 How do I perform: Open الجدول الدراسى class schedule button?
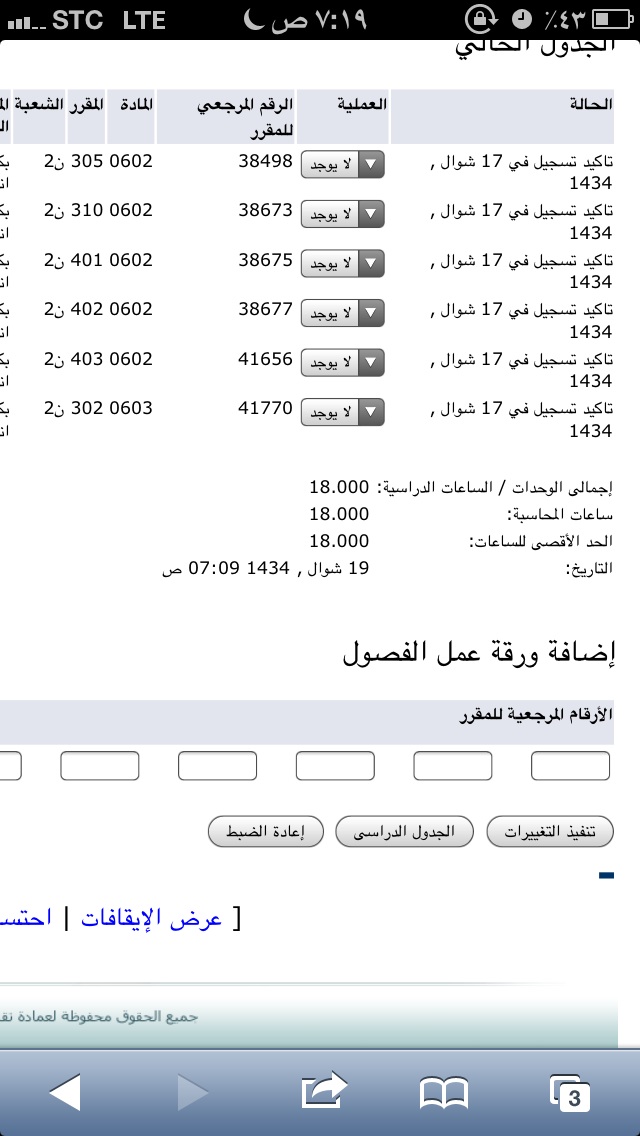point(404,832)
